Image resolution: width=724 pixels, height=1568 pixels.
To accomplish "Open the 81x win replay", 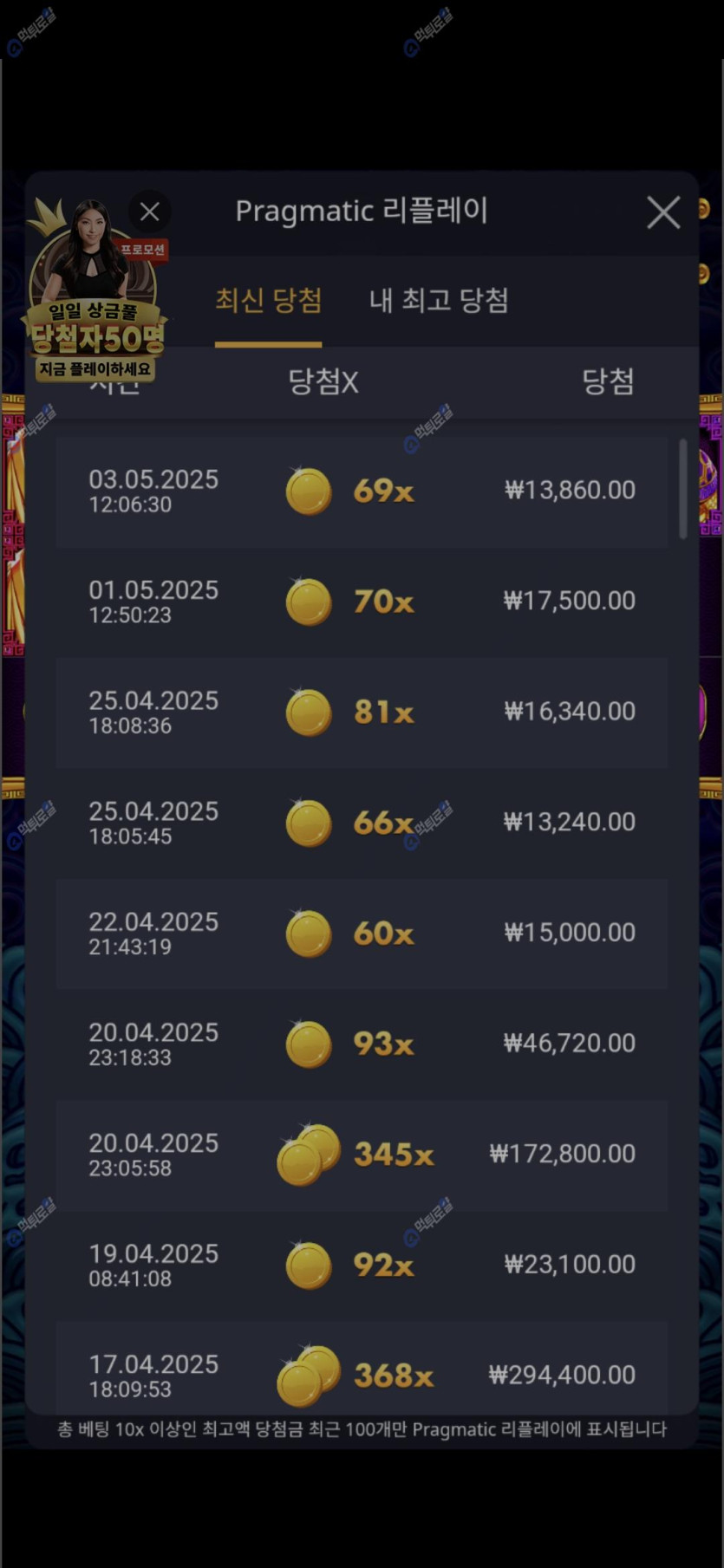I will click(x=362, y=712).
